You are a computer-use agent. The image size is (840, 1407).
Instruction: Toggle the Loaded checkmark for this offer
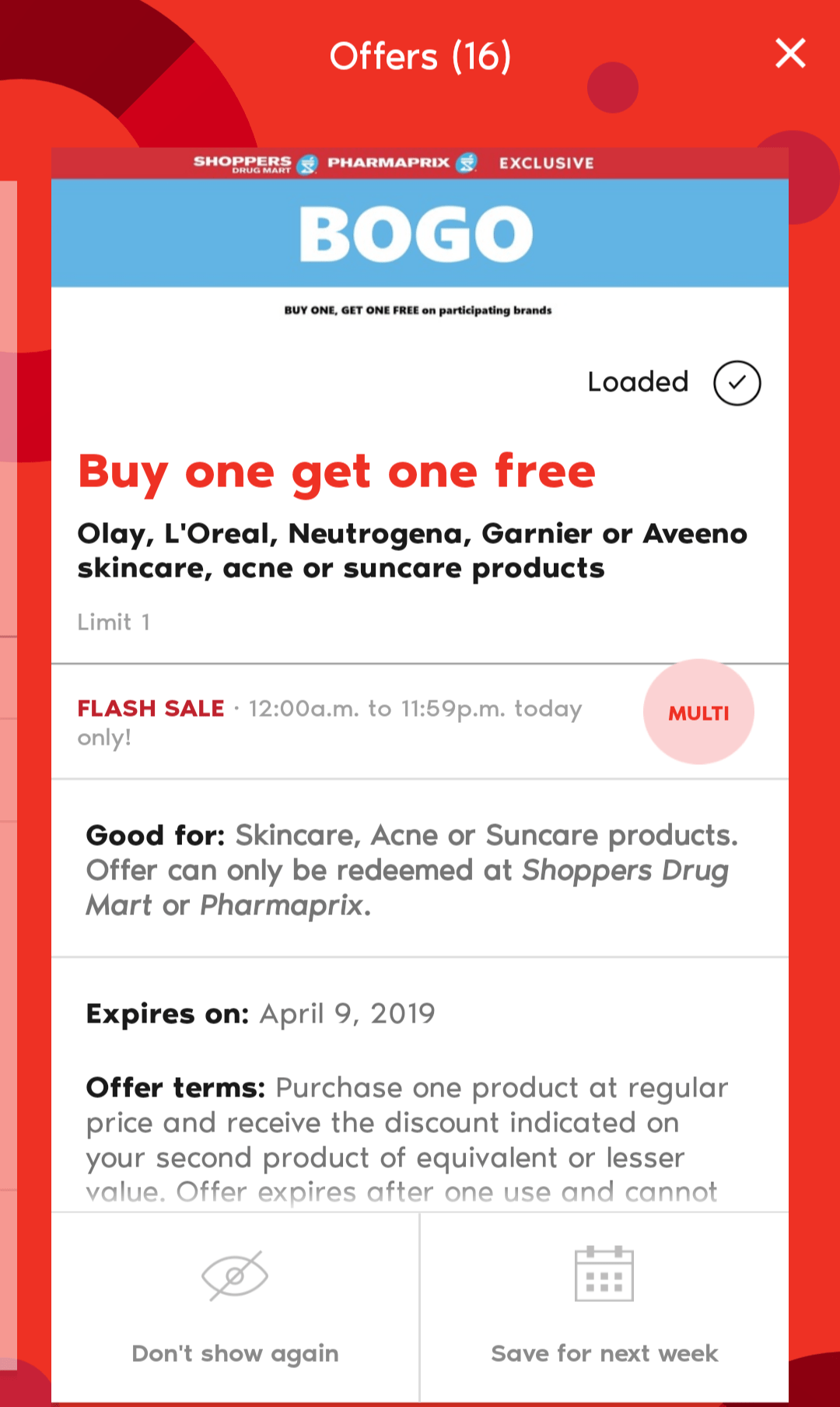(x=737, y=383)
